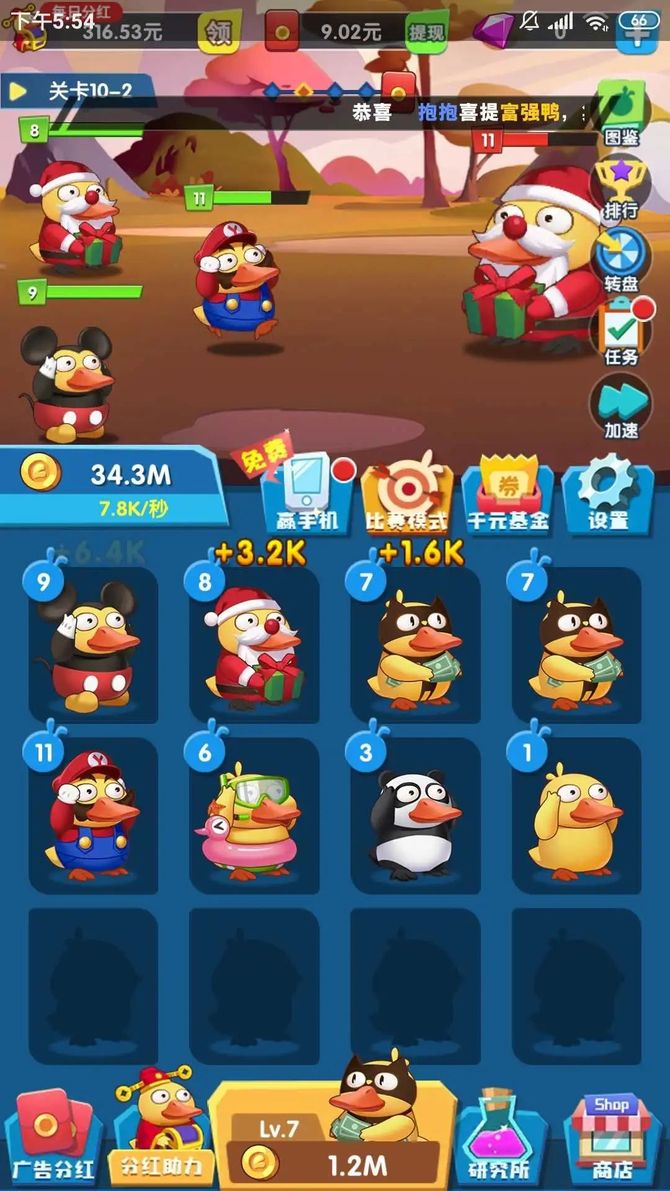Activate 加速 speed boost
The width and height of the screenshot is (670, 1191).
[621, 407]
